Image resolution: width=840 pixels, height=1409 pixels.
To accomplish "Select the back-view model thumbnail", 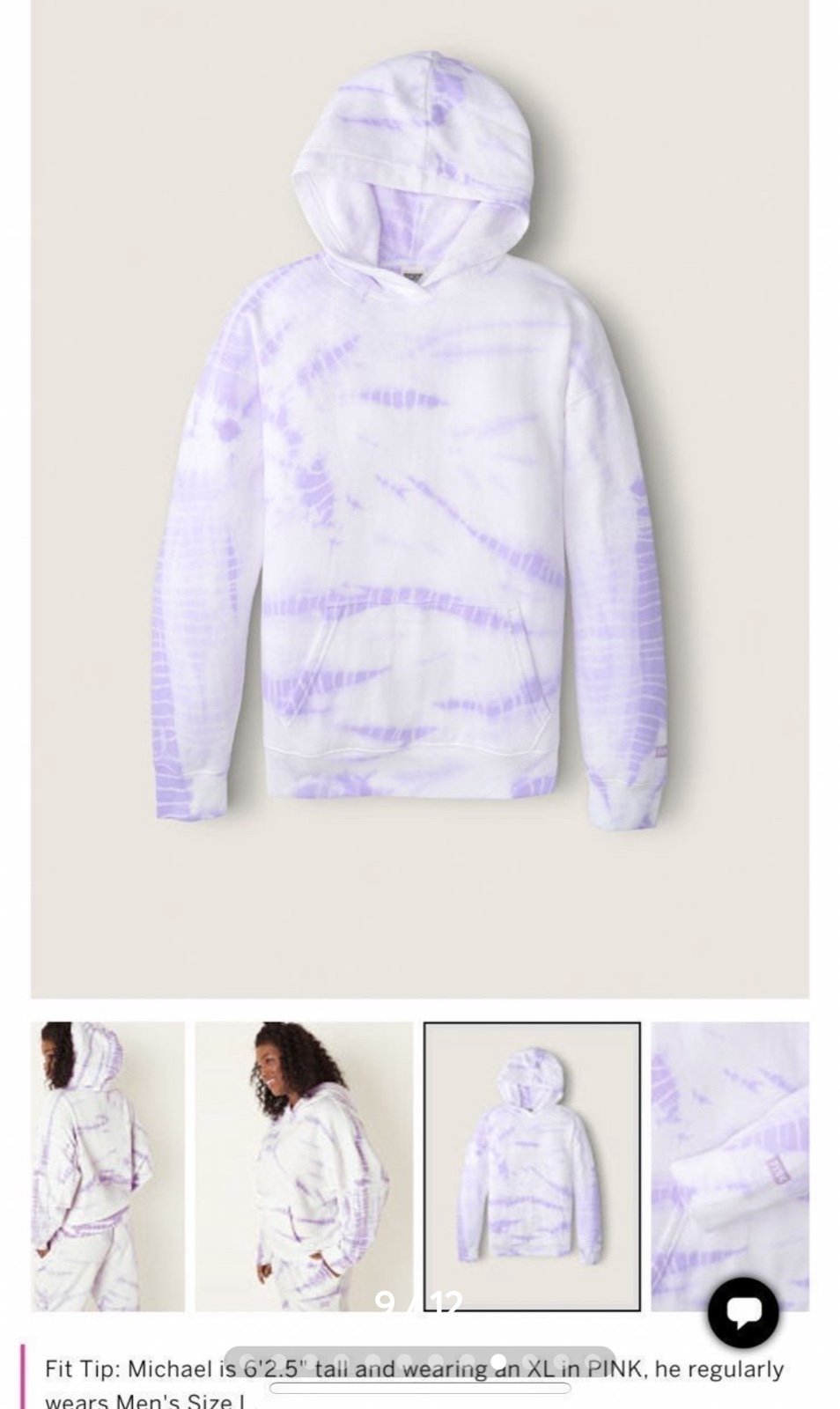I will 108,1166.
